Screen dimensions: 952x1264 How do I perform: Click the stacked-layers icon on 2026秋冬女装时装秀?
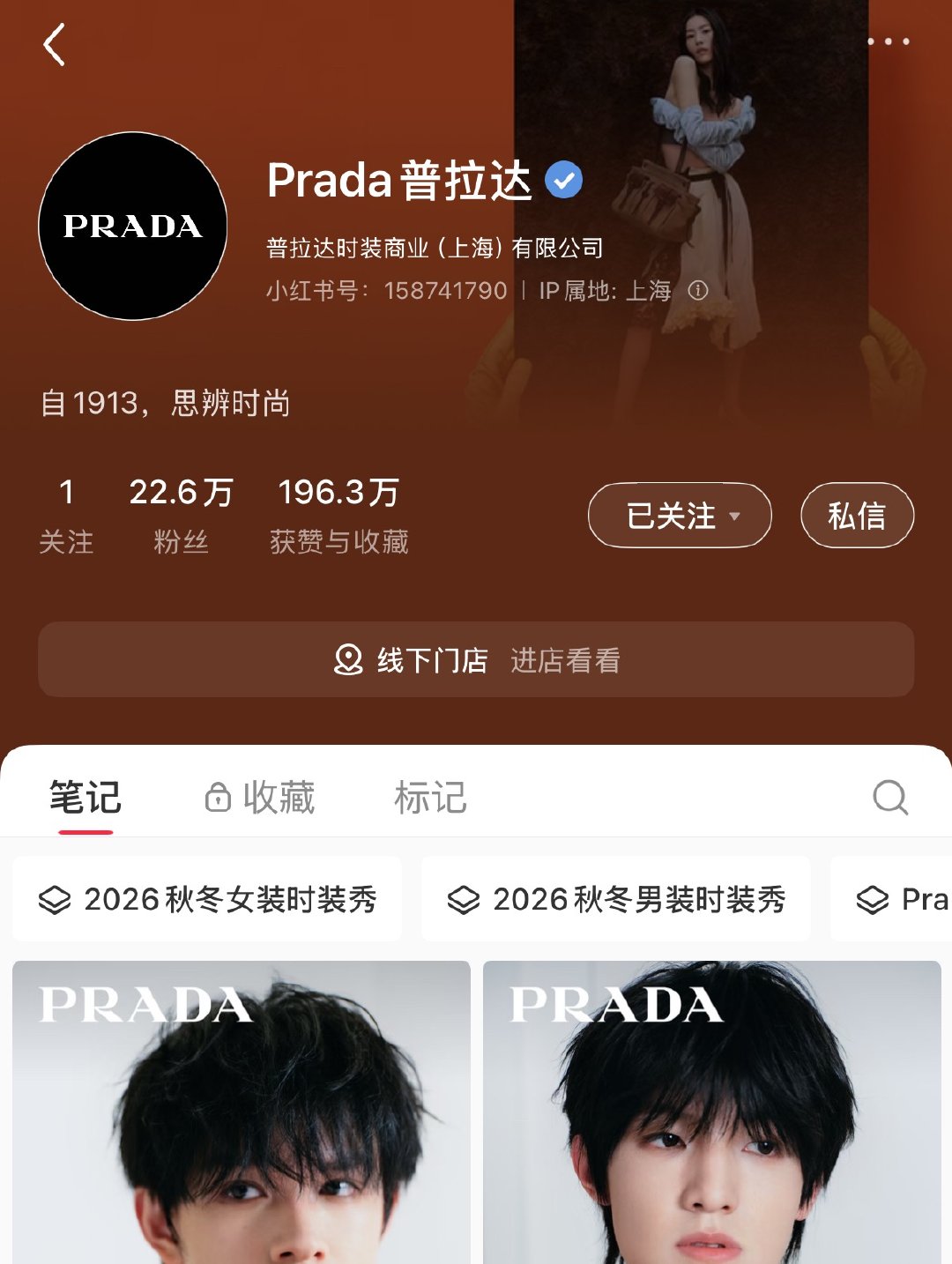pyautogui.click(x=53, y=899)
